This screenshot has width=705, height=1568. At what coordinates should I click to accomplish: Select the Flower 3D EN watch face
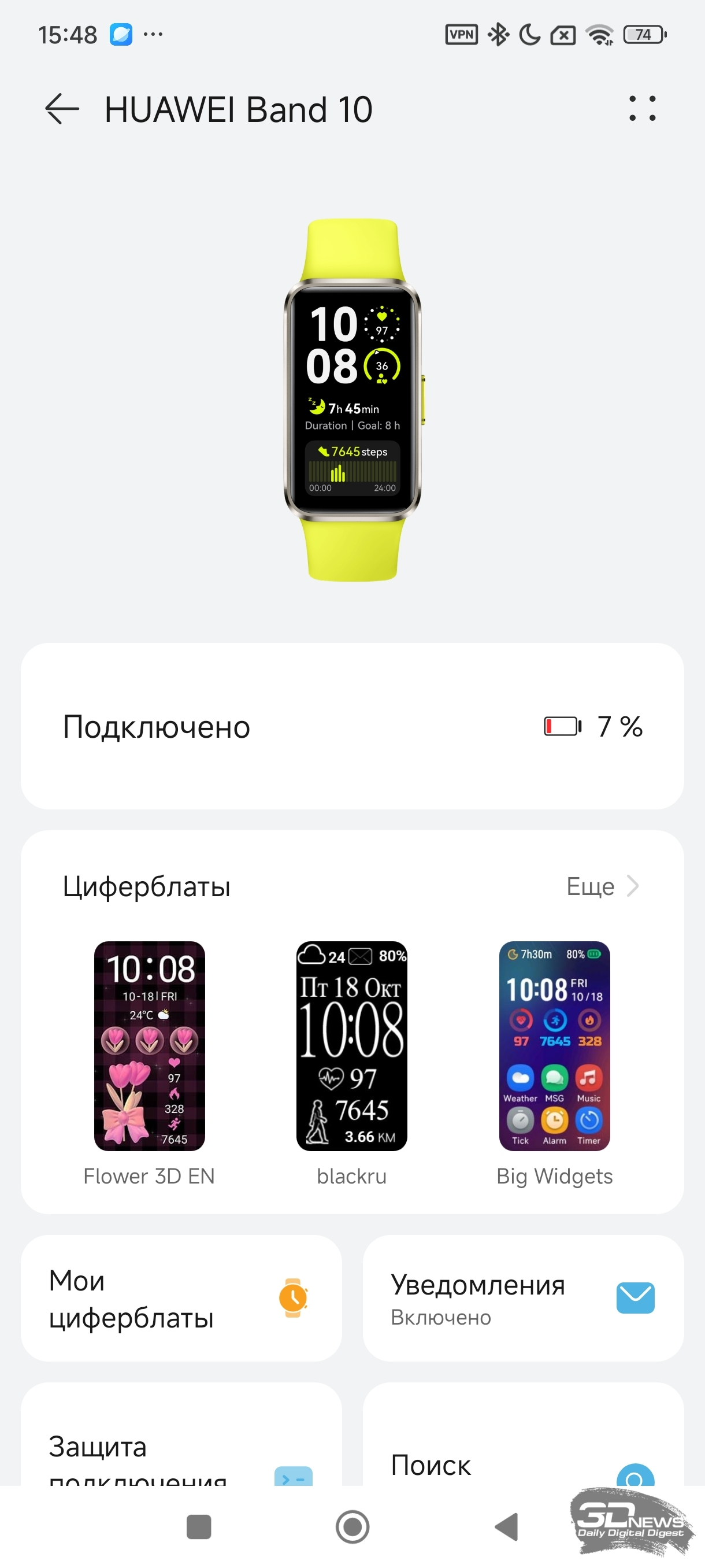point(149,1063)
